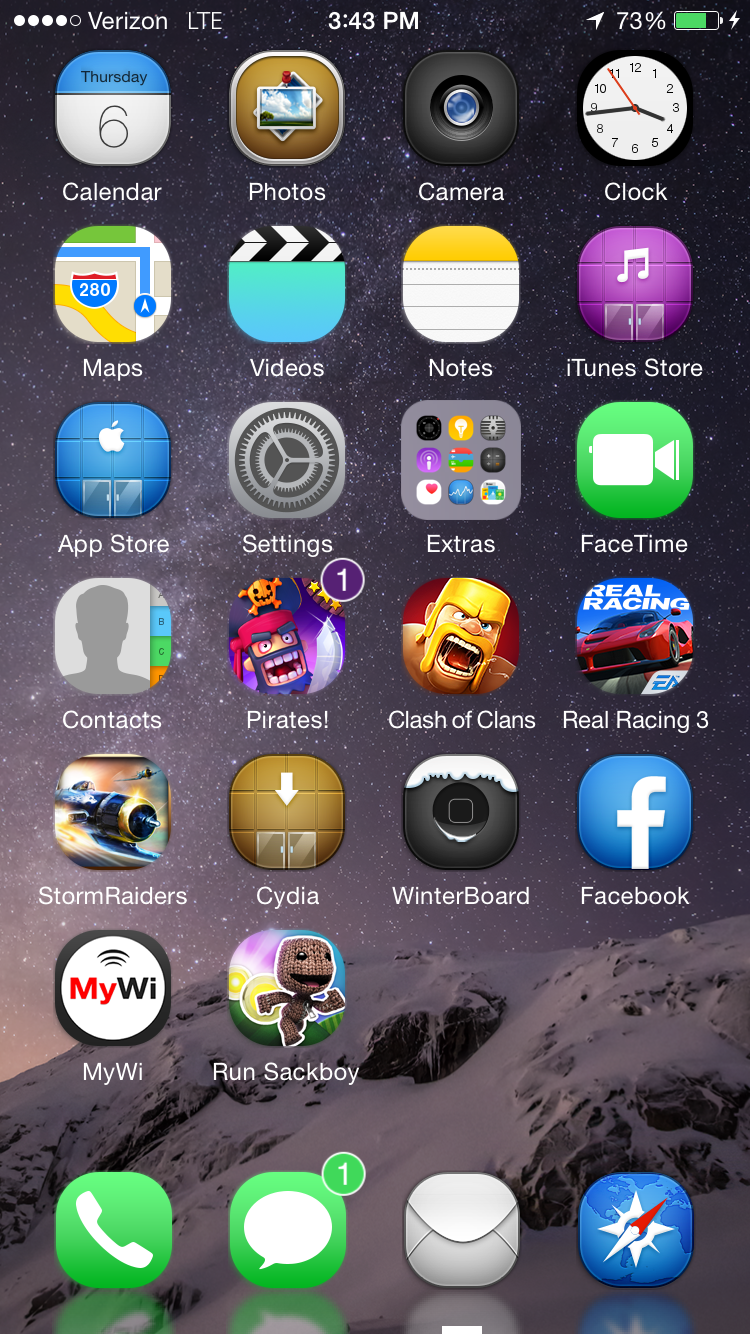The width and height of the screenshot is (750, 1334).
Task: Open the Facebook app
Action: click(x=635, y=813)
